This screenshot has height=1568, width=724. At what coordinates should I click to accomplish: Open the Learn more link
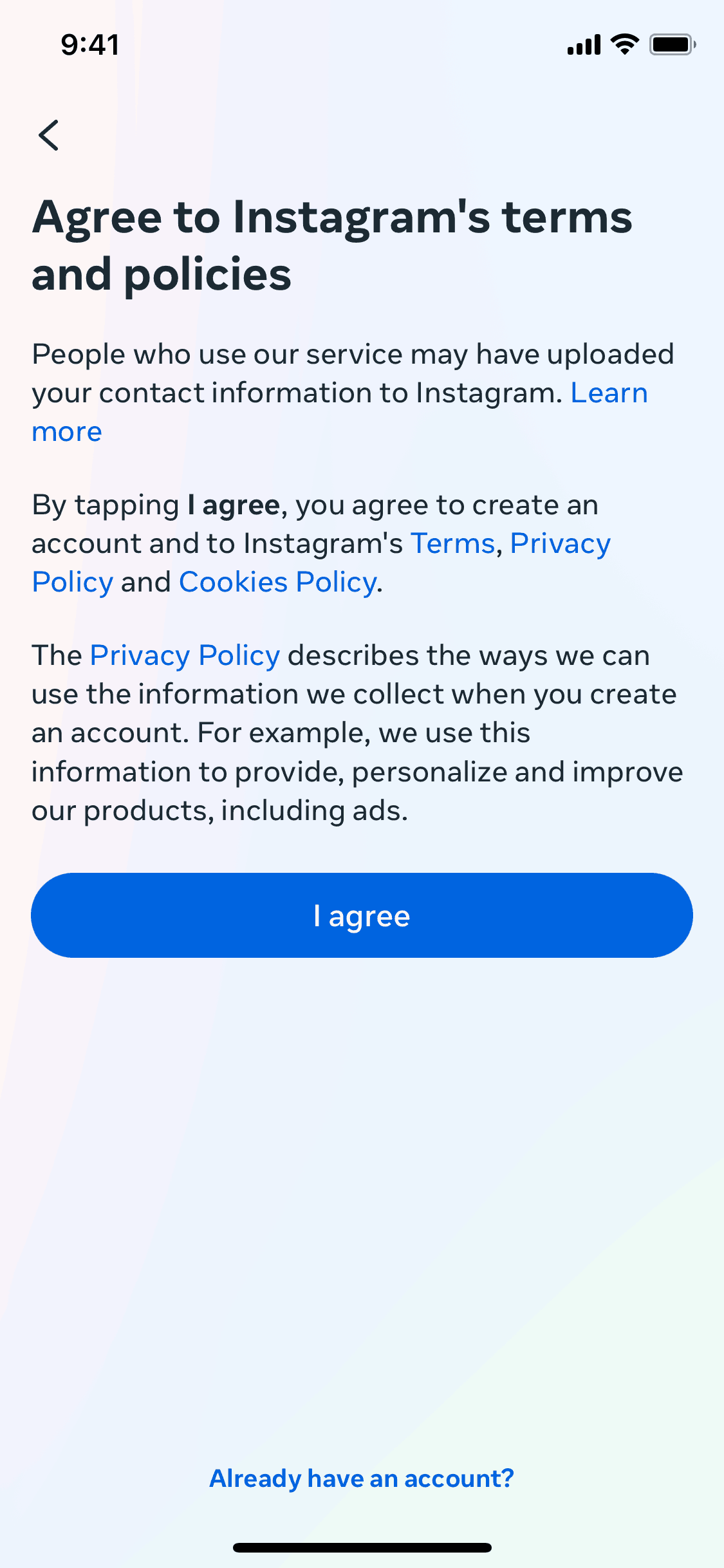[608, 393]
